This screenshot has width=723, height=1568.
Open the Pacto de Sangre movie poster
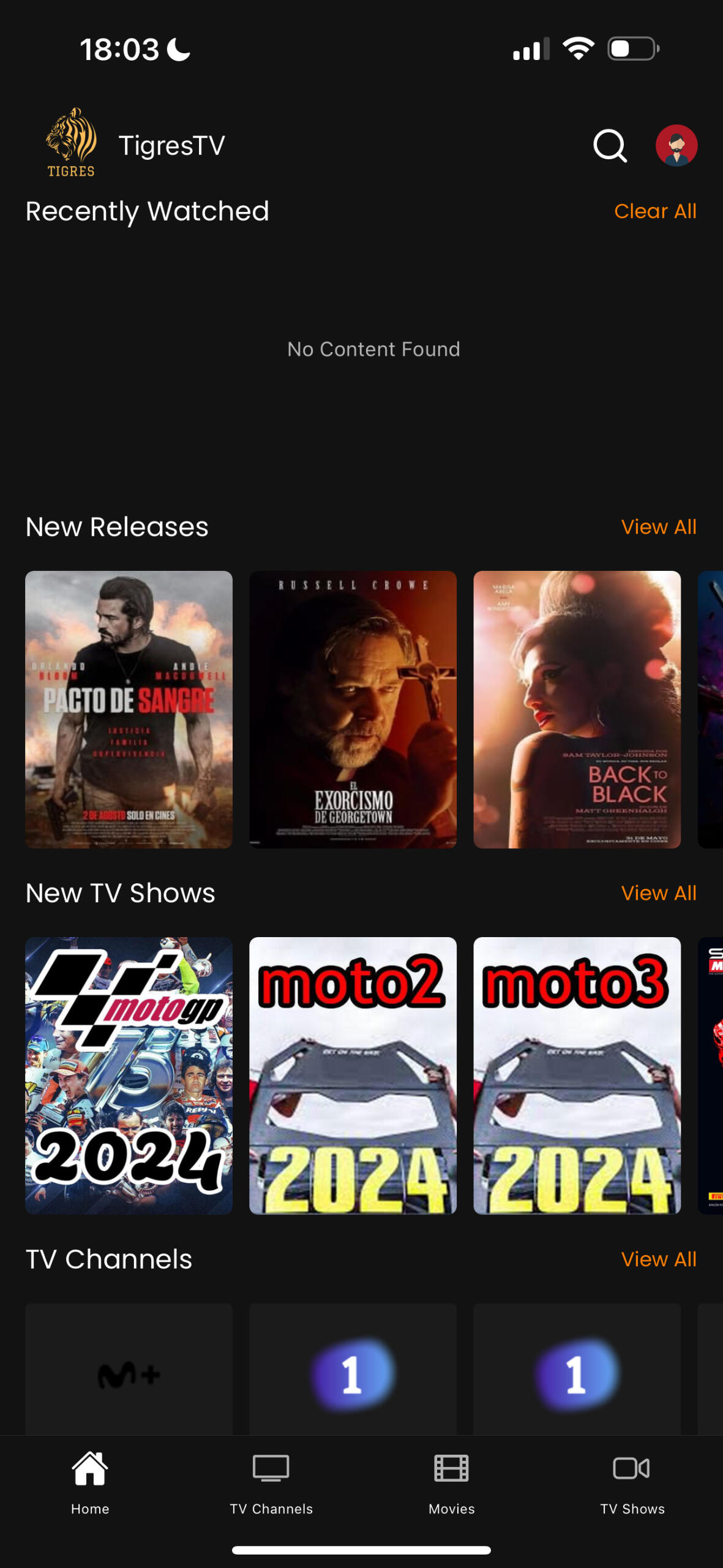point(129,709)
